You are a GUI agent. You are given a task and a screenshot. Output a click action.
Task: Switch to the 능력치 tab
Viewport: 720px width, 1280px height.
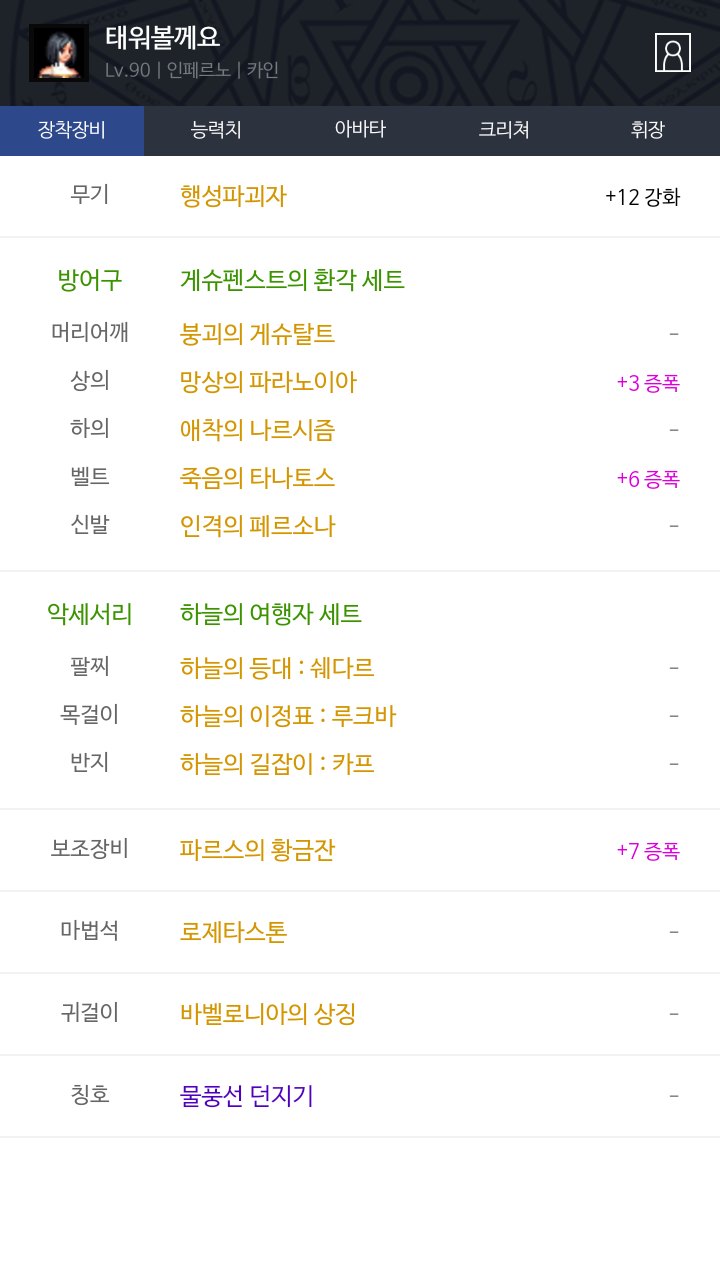[216, 130]
